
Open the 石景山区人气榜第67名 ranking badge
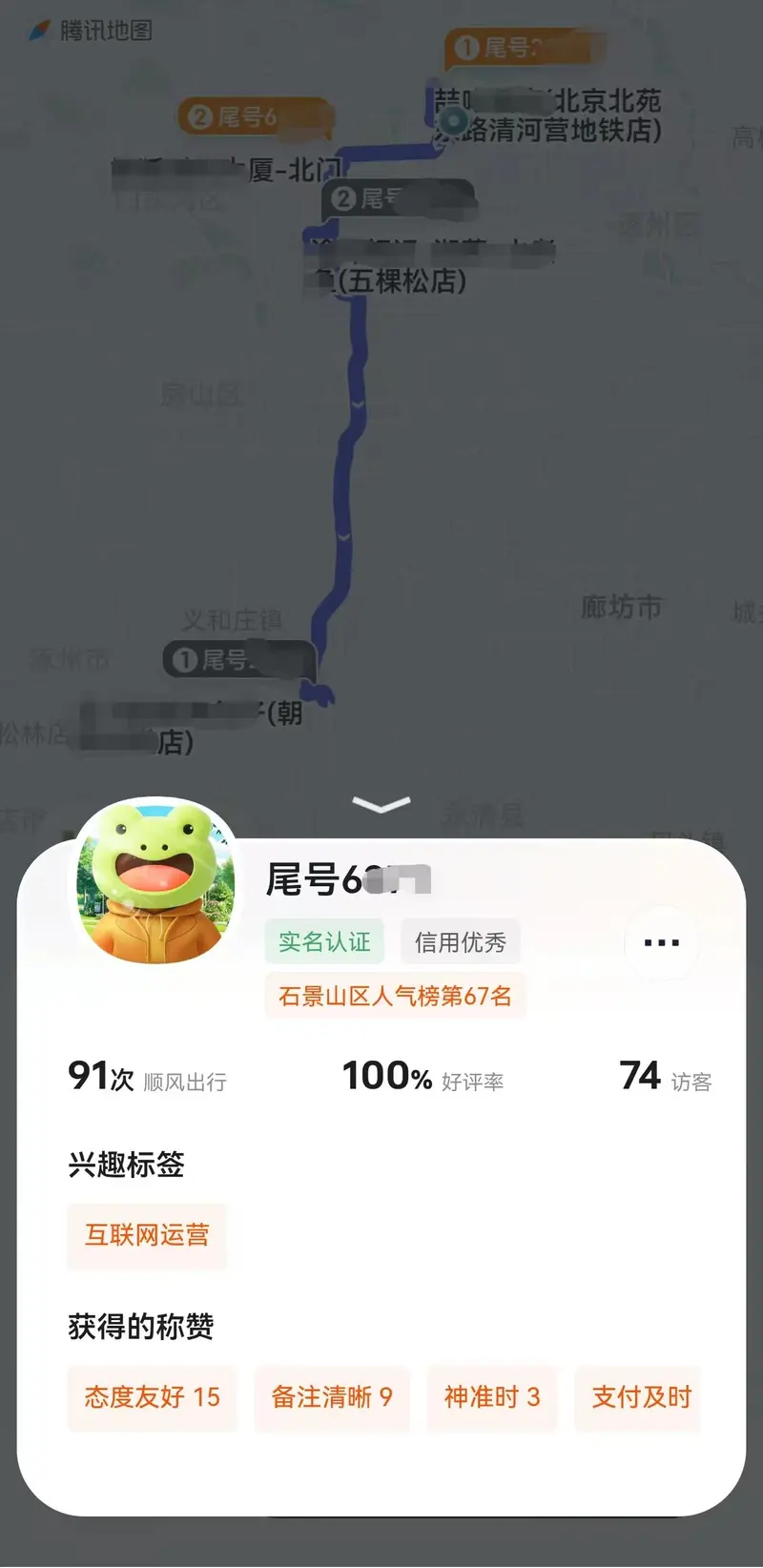click(x=395, y=997)
